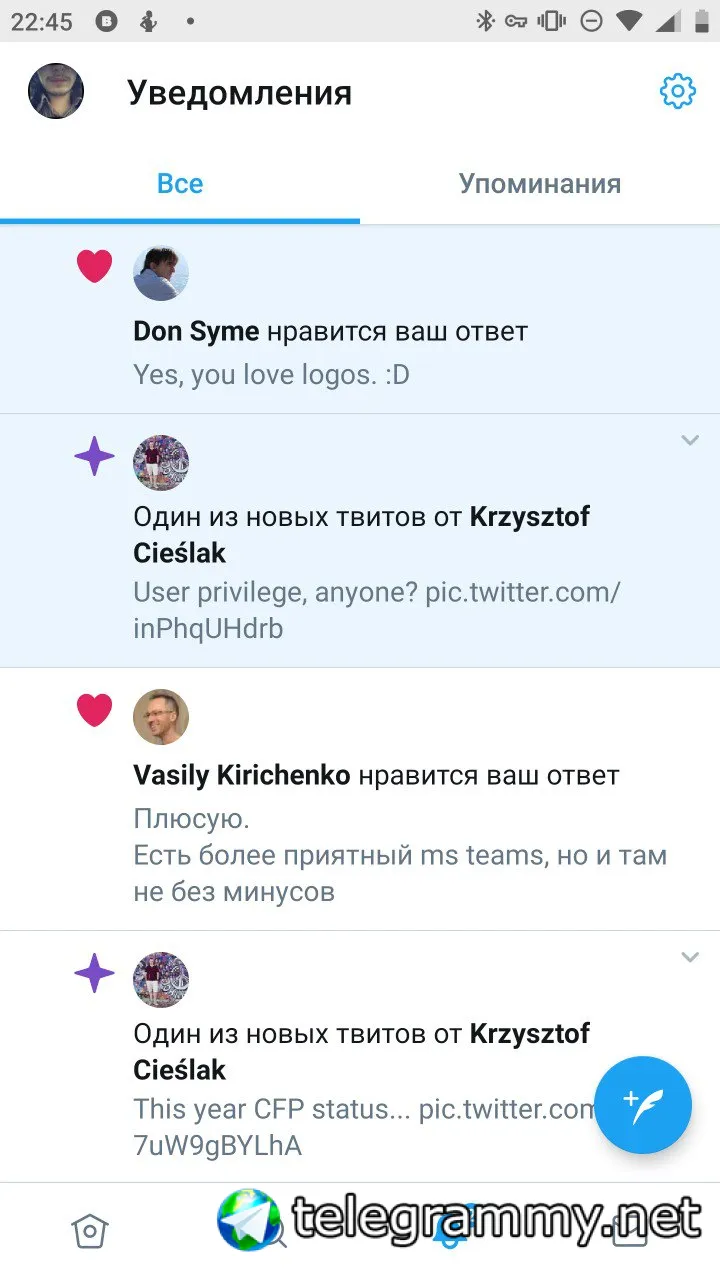Viewport: 720px width, 1280px height.
Task: Switch to the Упоминания tab
Action: click(539, 184)
